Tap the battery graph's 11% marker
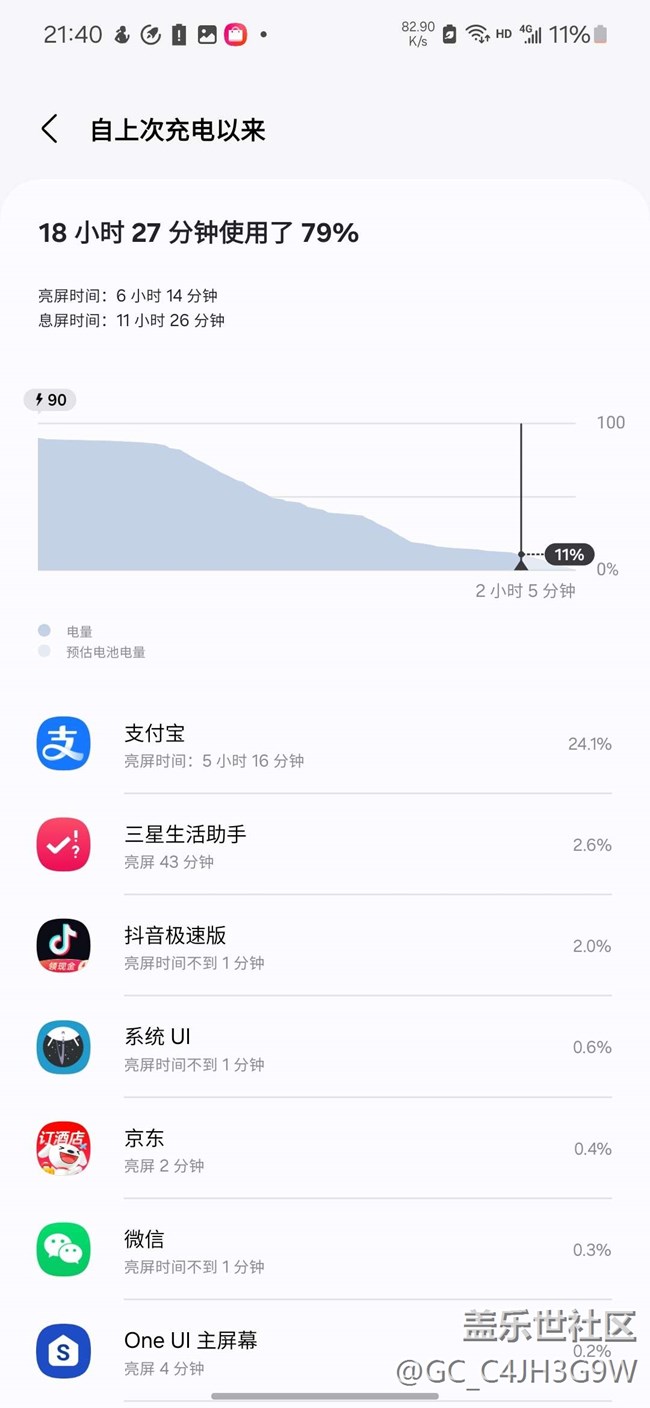The width and height of the screenshot is (650, 1408). coord(569,554)
